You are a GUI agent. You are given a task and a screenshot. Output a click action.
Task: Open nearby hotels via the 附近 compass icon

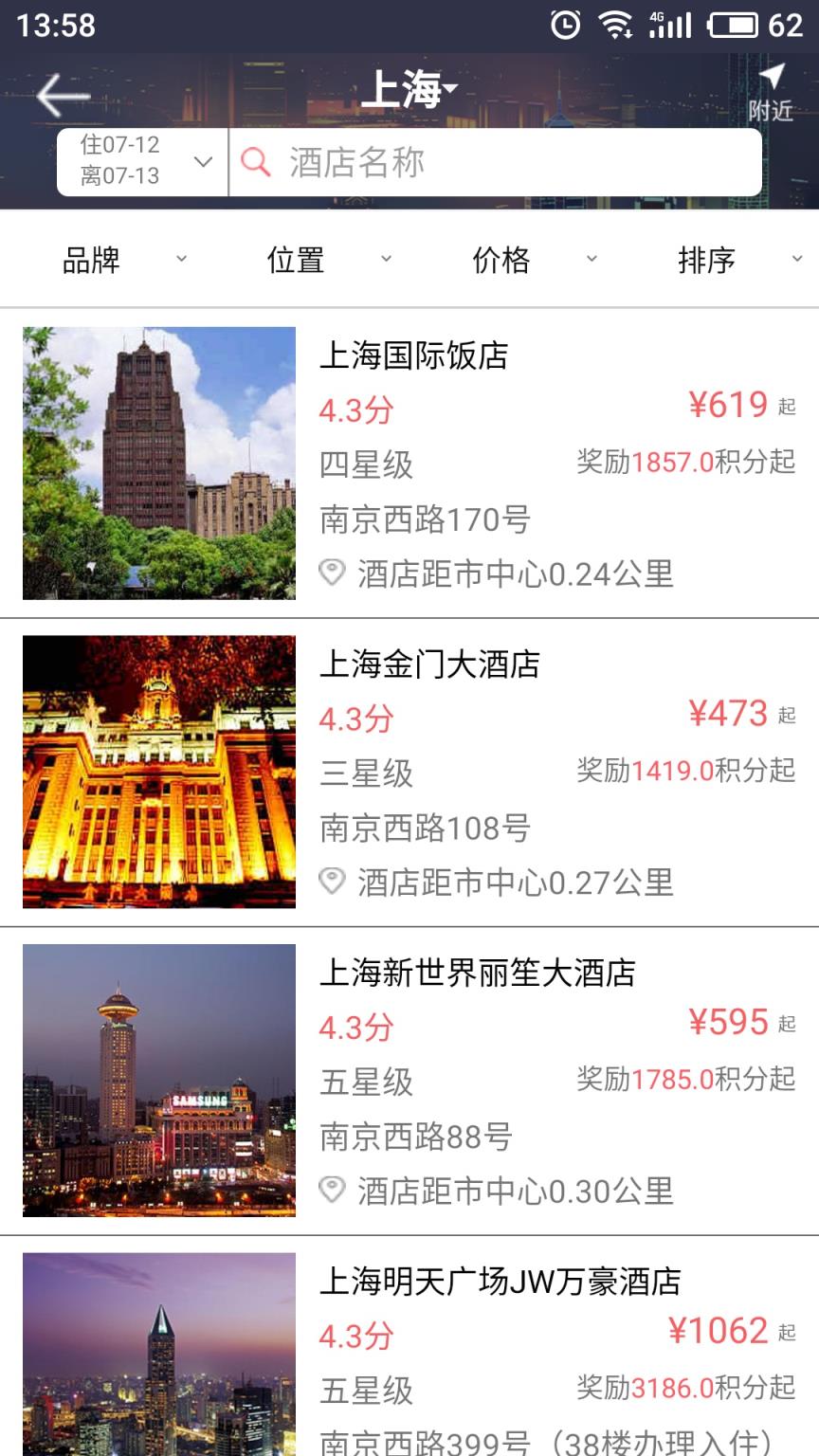[772, 90]
